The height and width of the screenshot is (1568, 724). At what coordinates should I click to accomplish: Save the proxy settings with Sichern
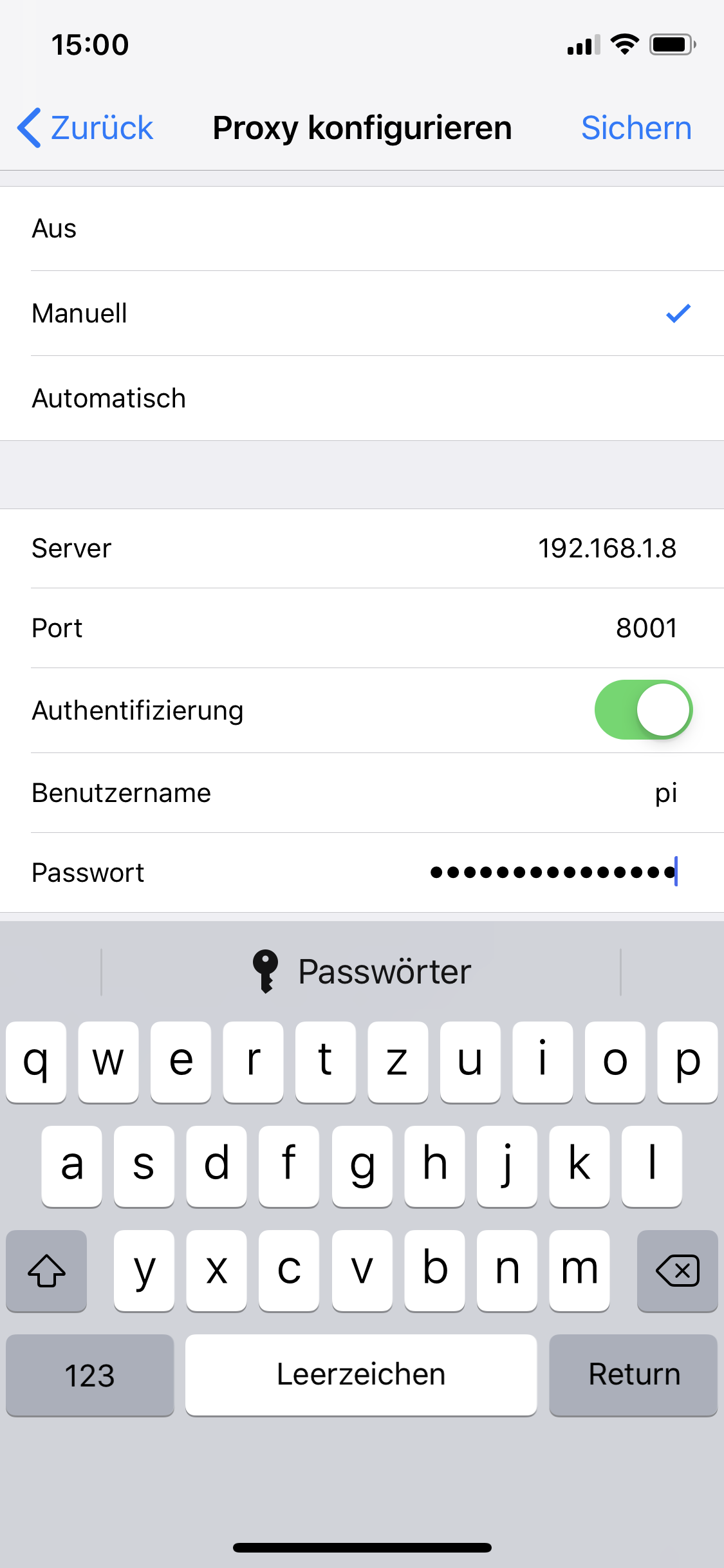[x=636, y=127]
